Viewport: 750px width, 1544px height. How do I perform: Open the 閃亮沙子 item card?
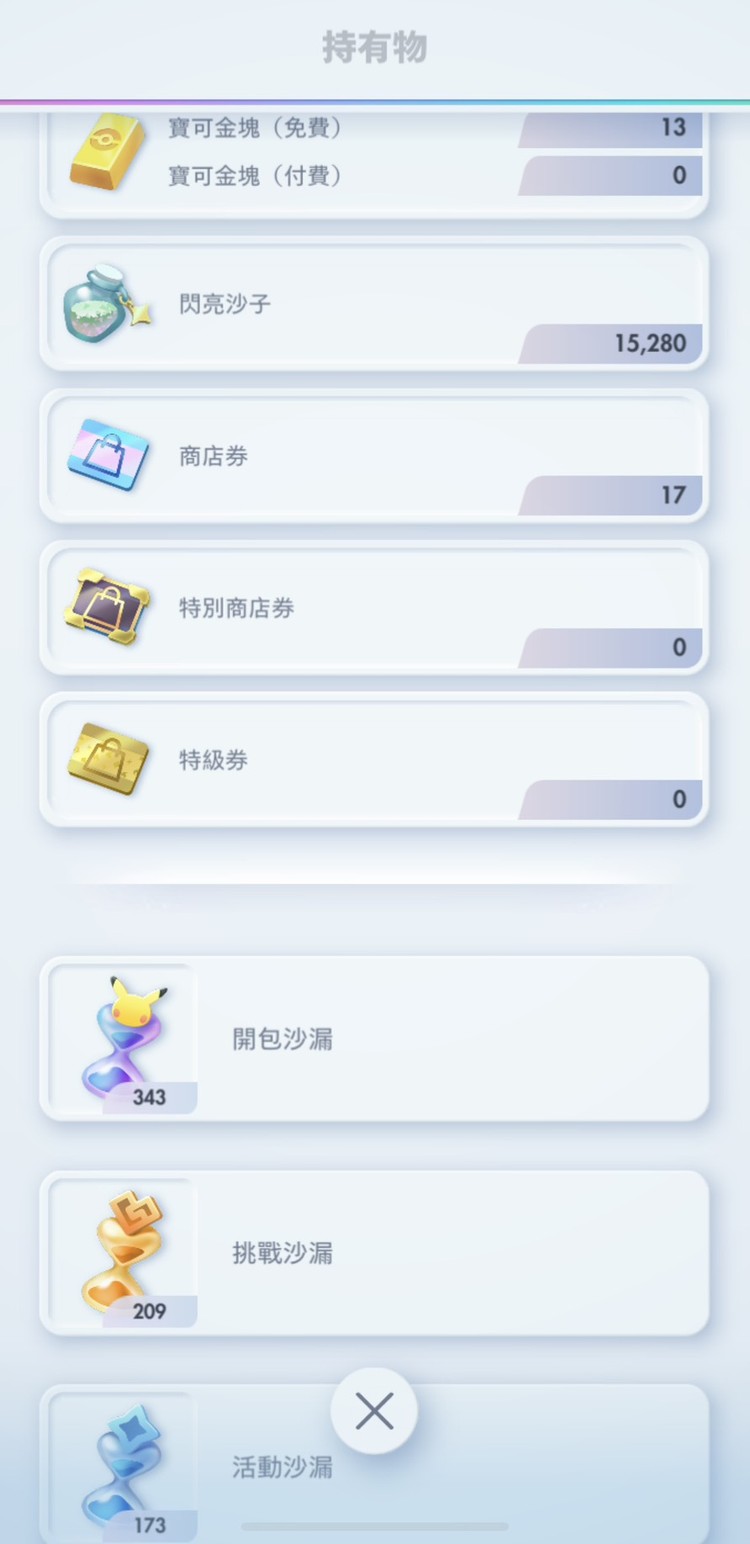coord(375,304)
